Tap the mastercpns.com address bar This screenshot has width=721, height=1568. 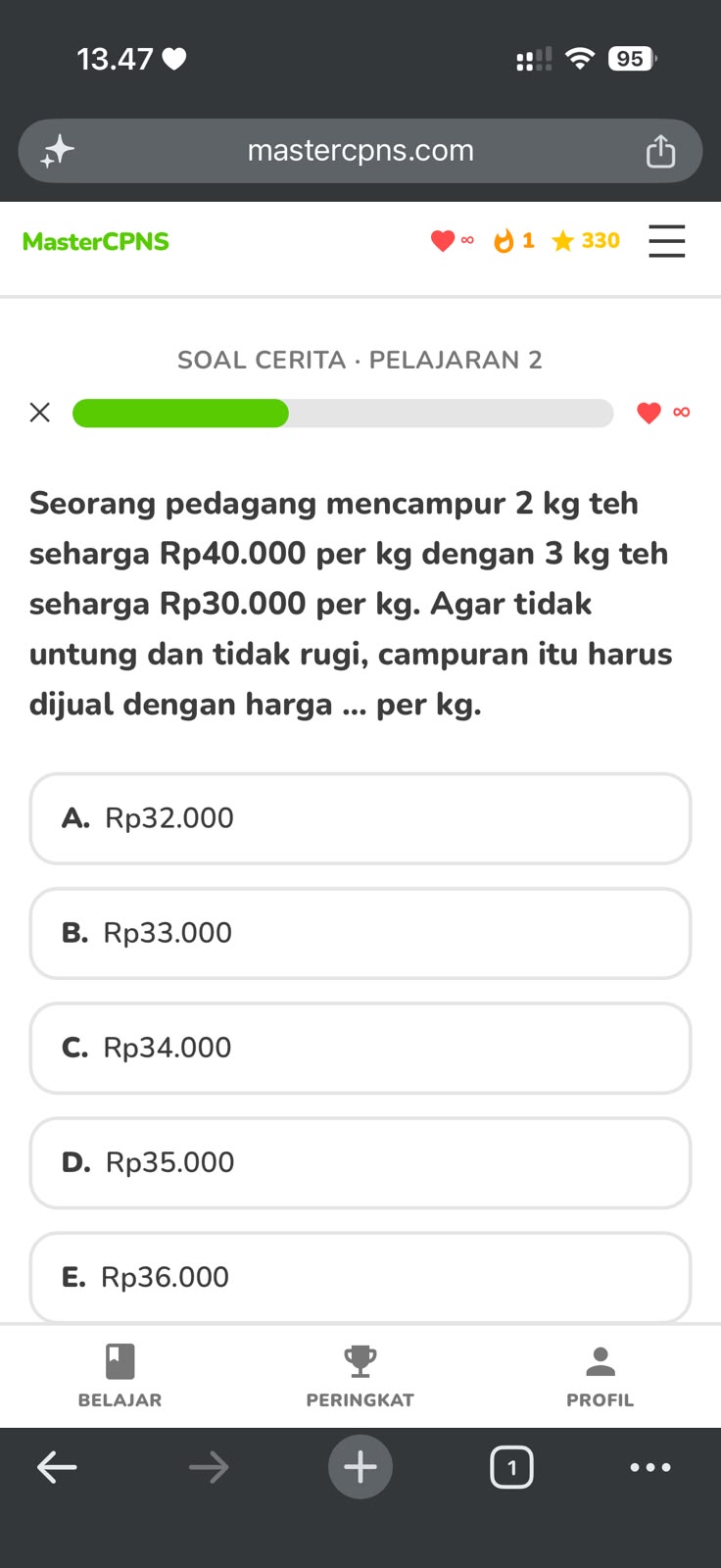click(360, 151)
